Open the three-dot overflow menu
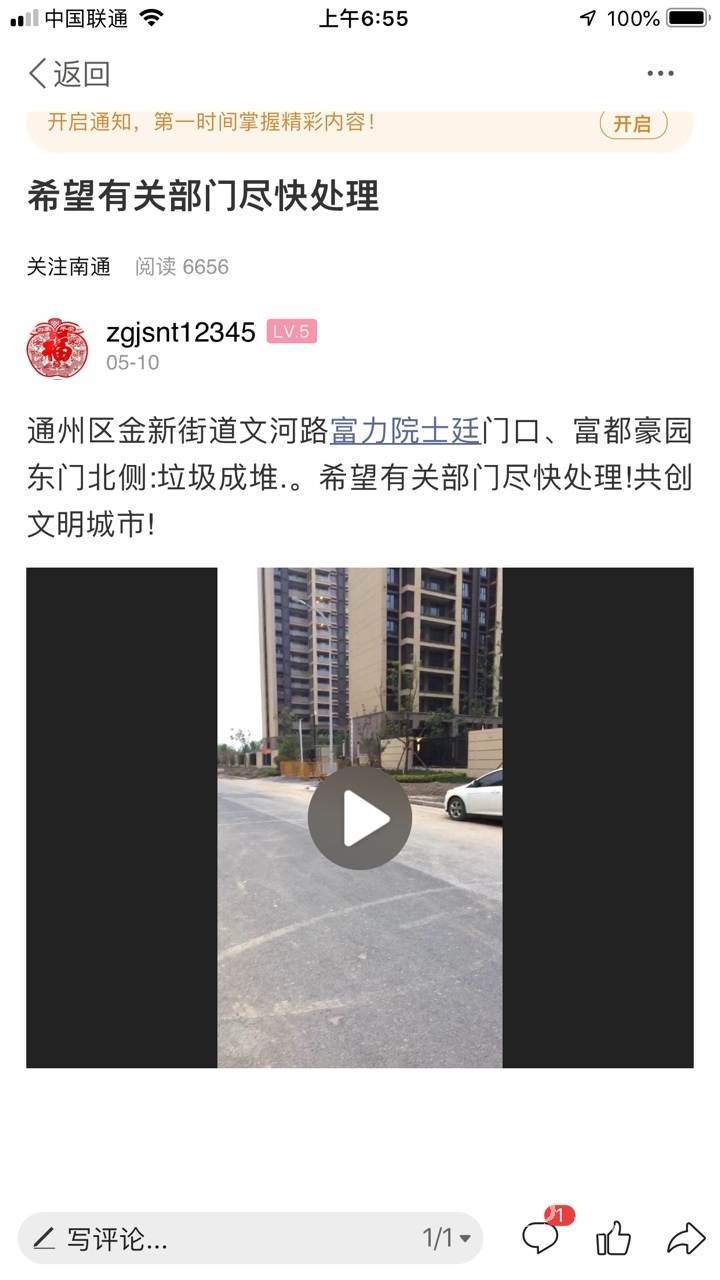This screenshot has height=1280, width=720. pyautogui.click(x=660, y=74)
